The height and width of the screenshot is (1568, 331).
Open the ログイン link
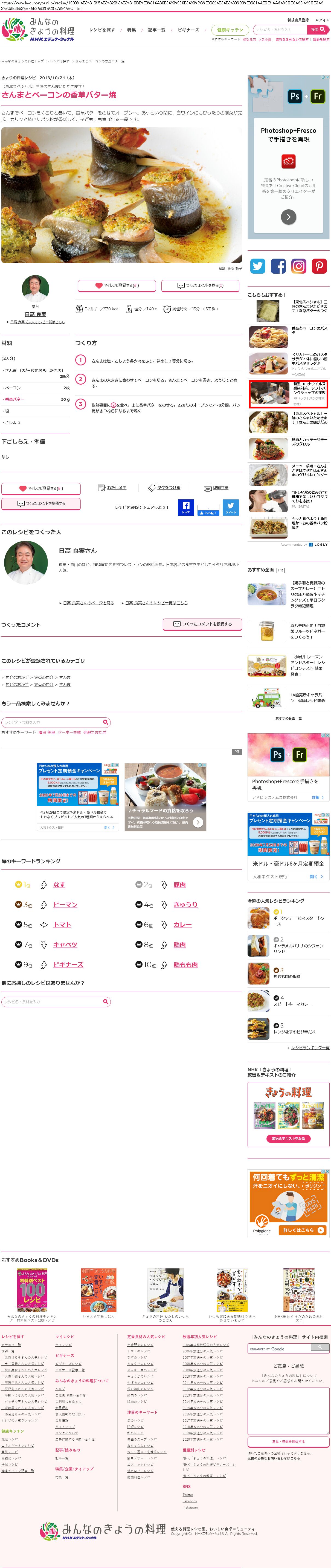pyautogui.click(x=323, y=20)
